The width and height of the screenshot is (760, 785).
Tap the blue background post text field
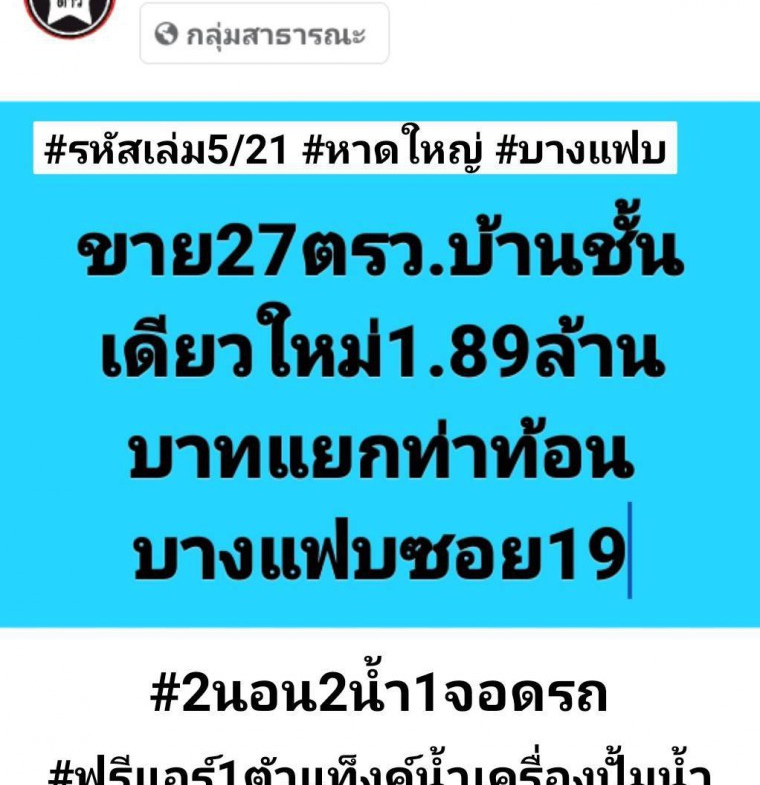coord(380,400)
